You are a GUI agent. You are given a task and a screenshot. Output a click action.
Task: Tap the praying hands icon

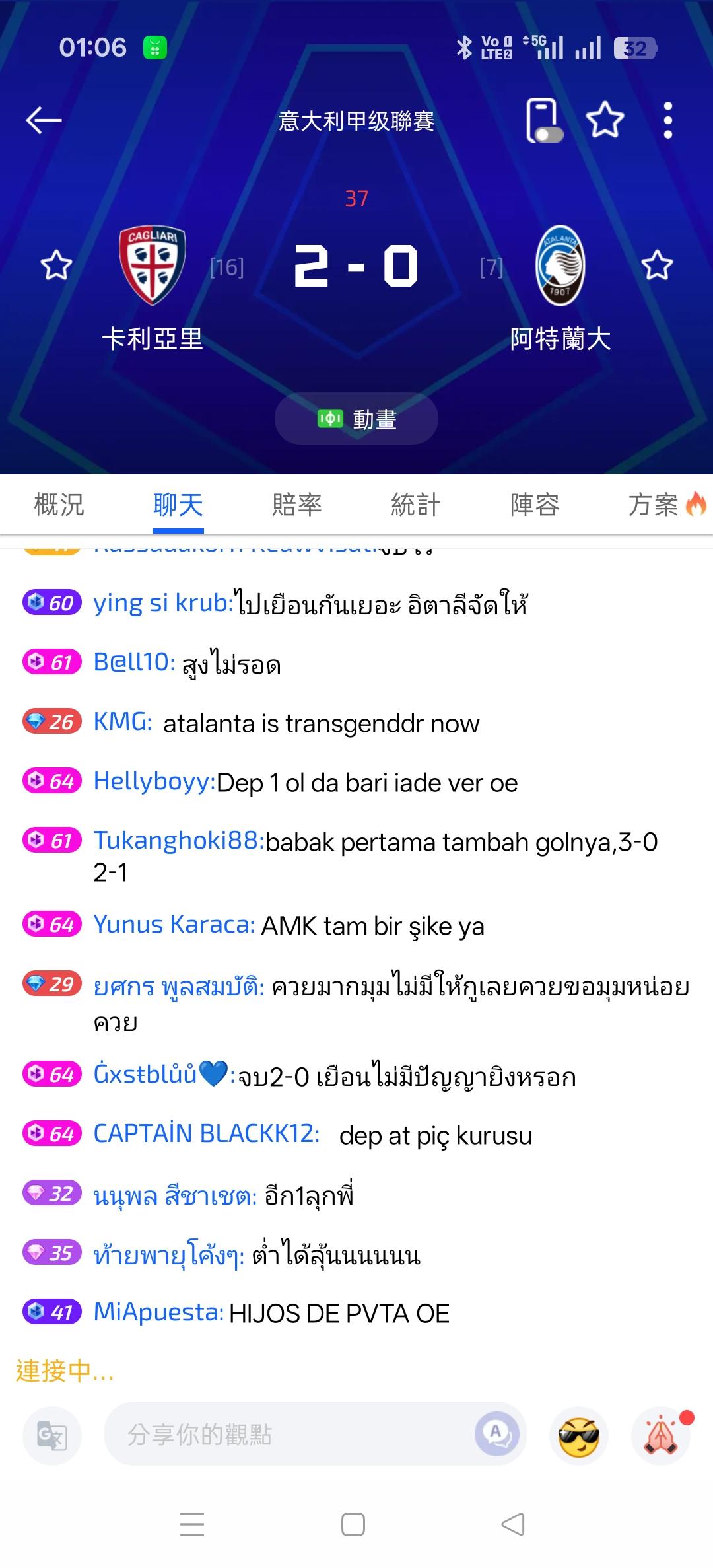click(x=661, y=1435)
